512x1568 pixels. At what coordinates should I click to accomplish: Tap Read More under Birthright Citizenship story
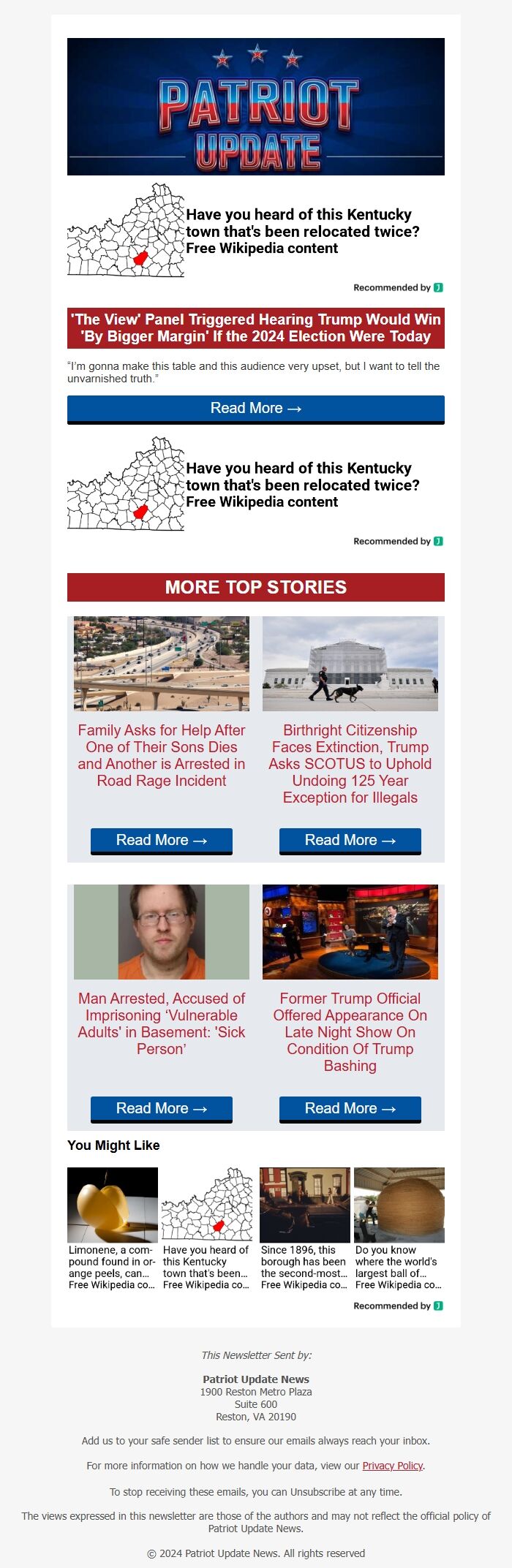(x=350, y=841)
